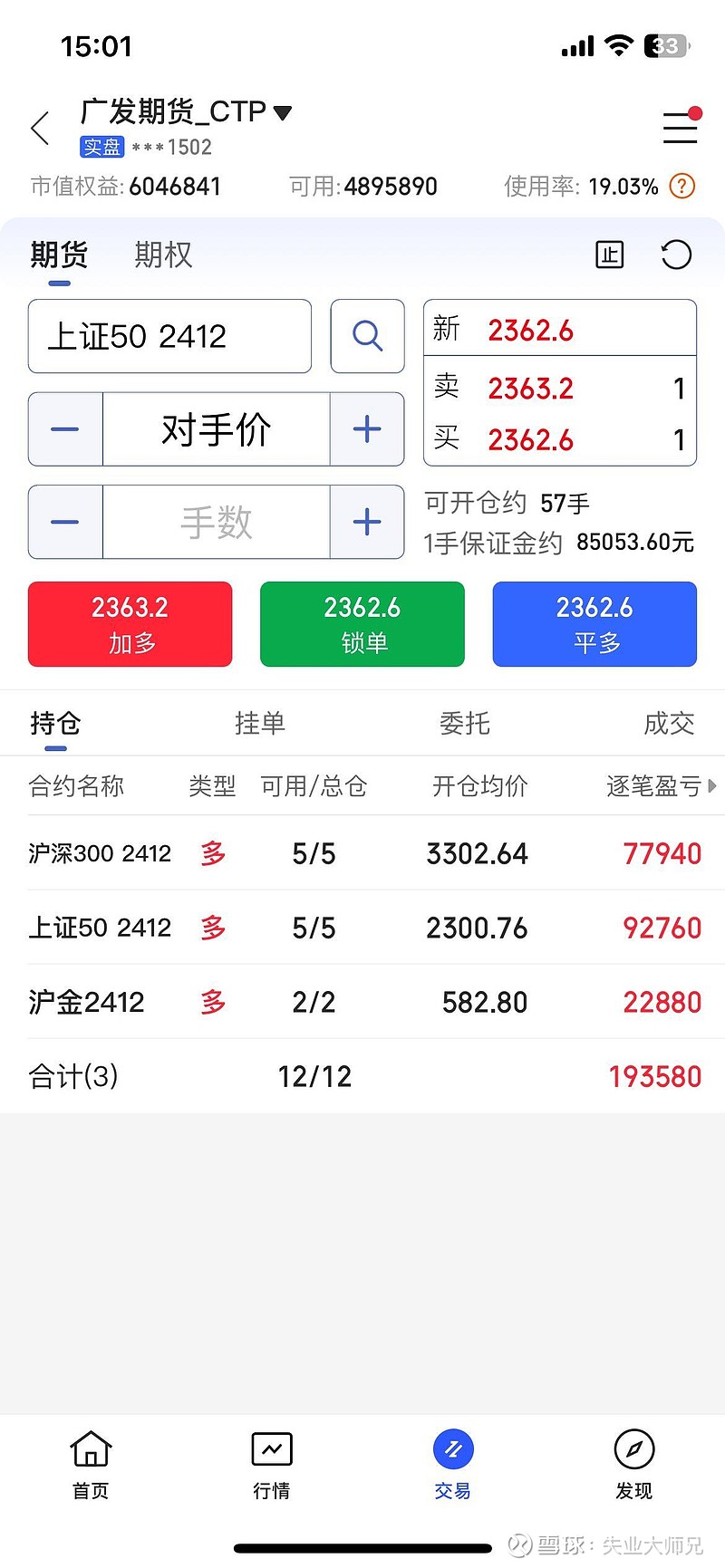Open the 行情 bottom tab

(272, 1466)
